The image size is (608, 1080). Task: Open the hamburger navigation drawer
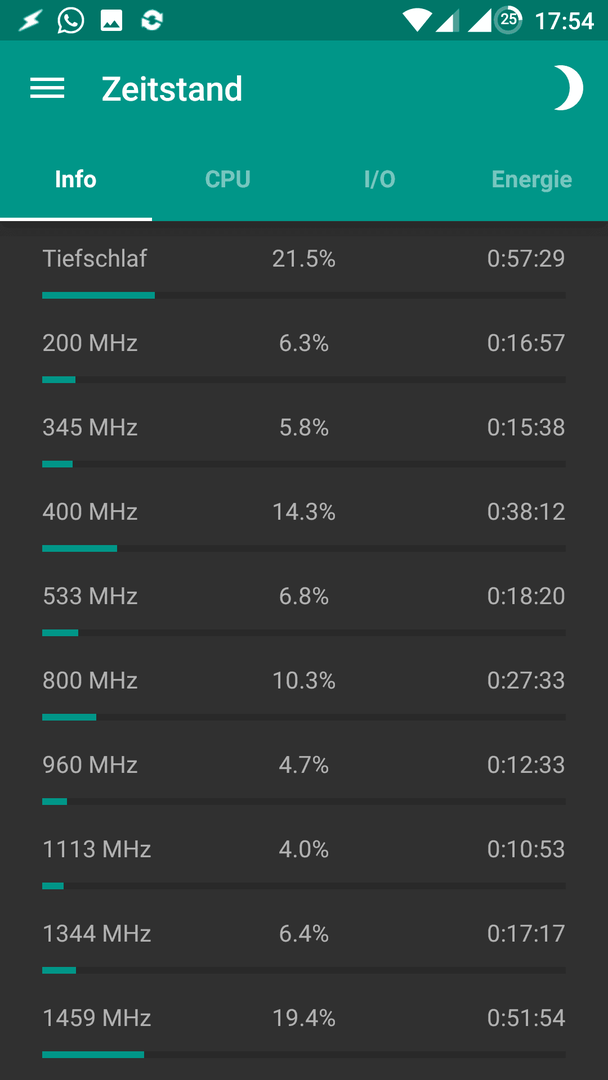tap(48, 88)
